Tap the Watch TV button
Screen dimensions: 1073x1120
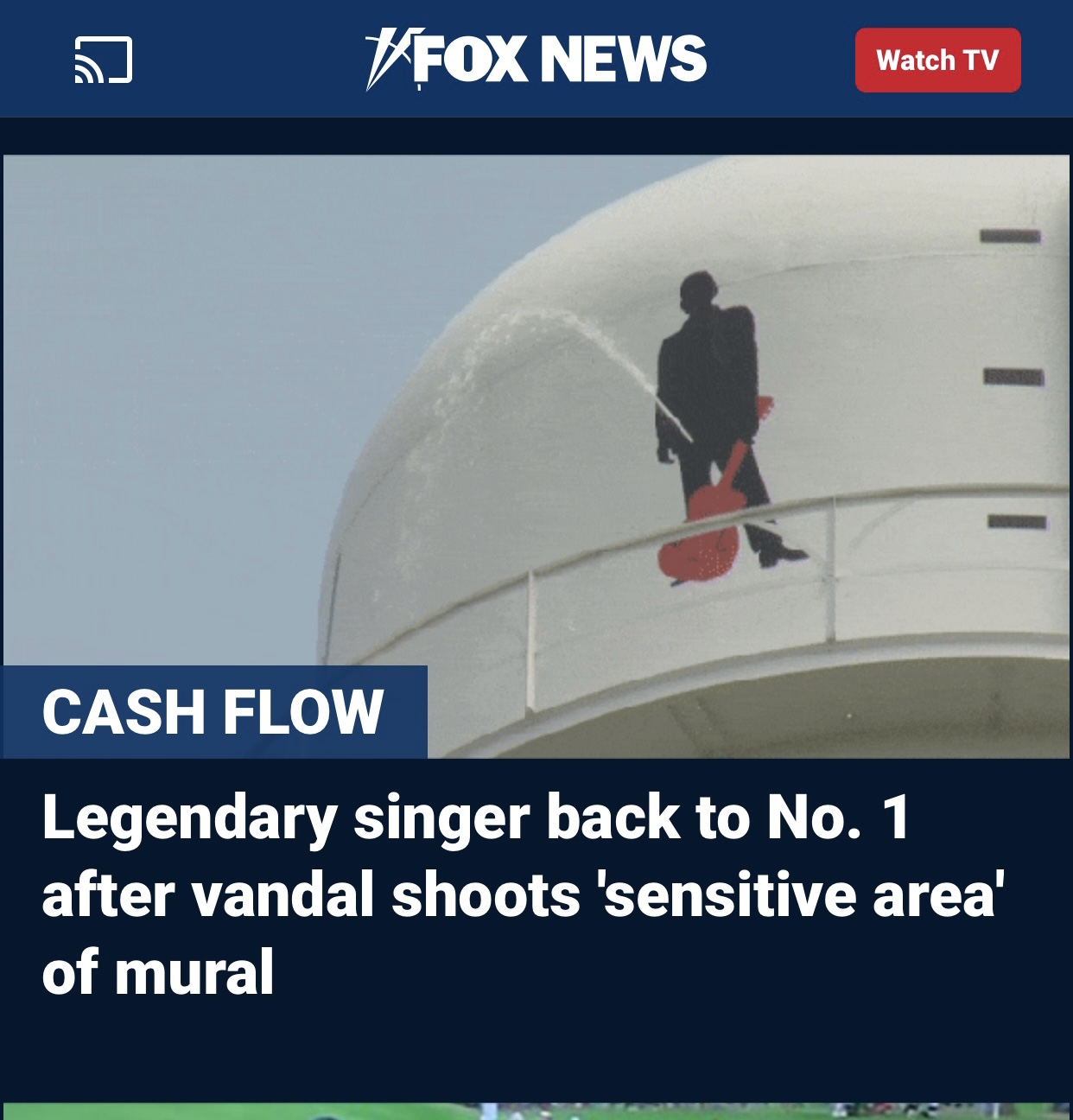(937, 60)
